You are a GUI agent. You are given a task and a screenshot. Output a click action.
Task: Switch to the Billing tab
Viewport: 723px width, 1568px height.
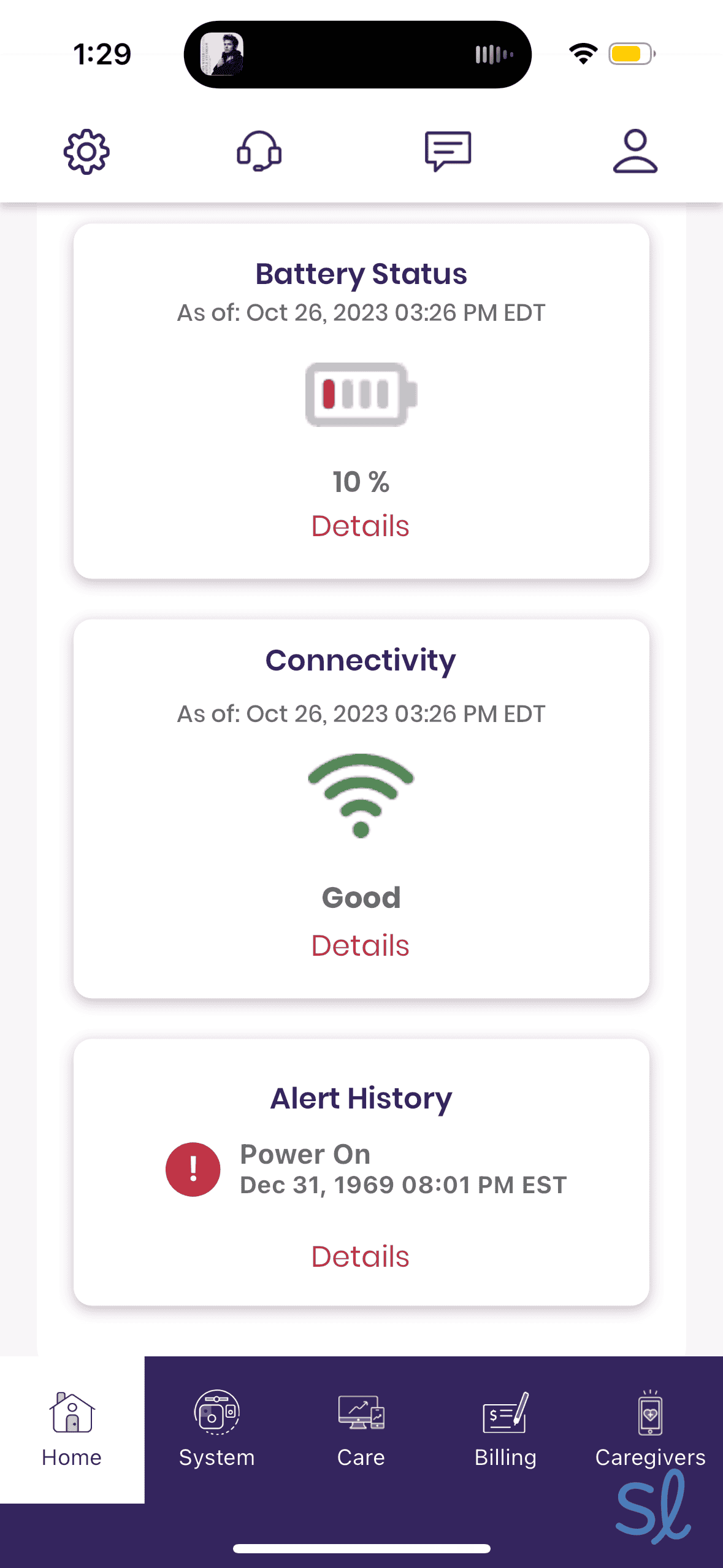tap(505, 1429)
